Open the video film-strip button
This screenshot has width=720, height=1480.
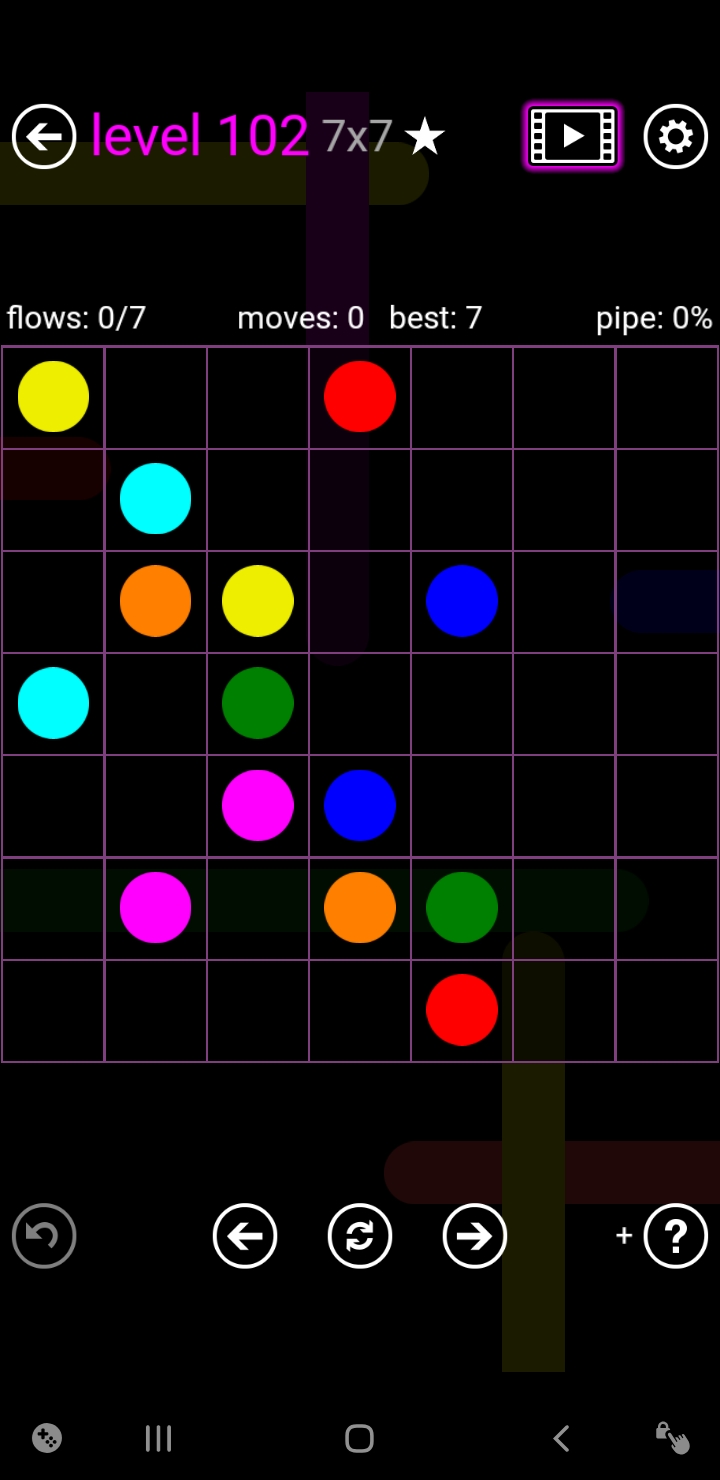pyautogui.click(x=573, y=136)
